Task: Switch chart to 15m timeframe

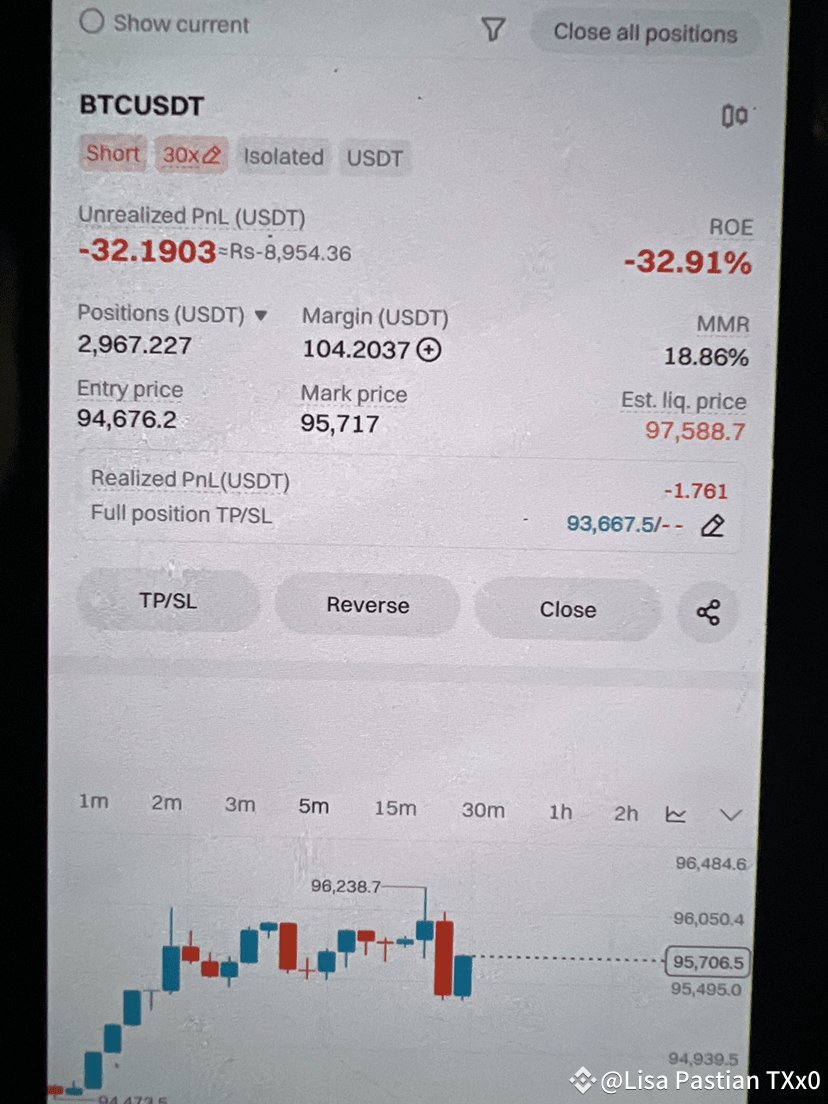Action: (395, 810)
